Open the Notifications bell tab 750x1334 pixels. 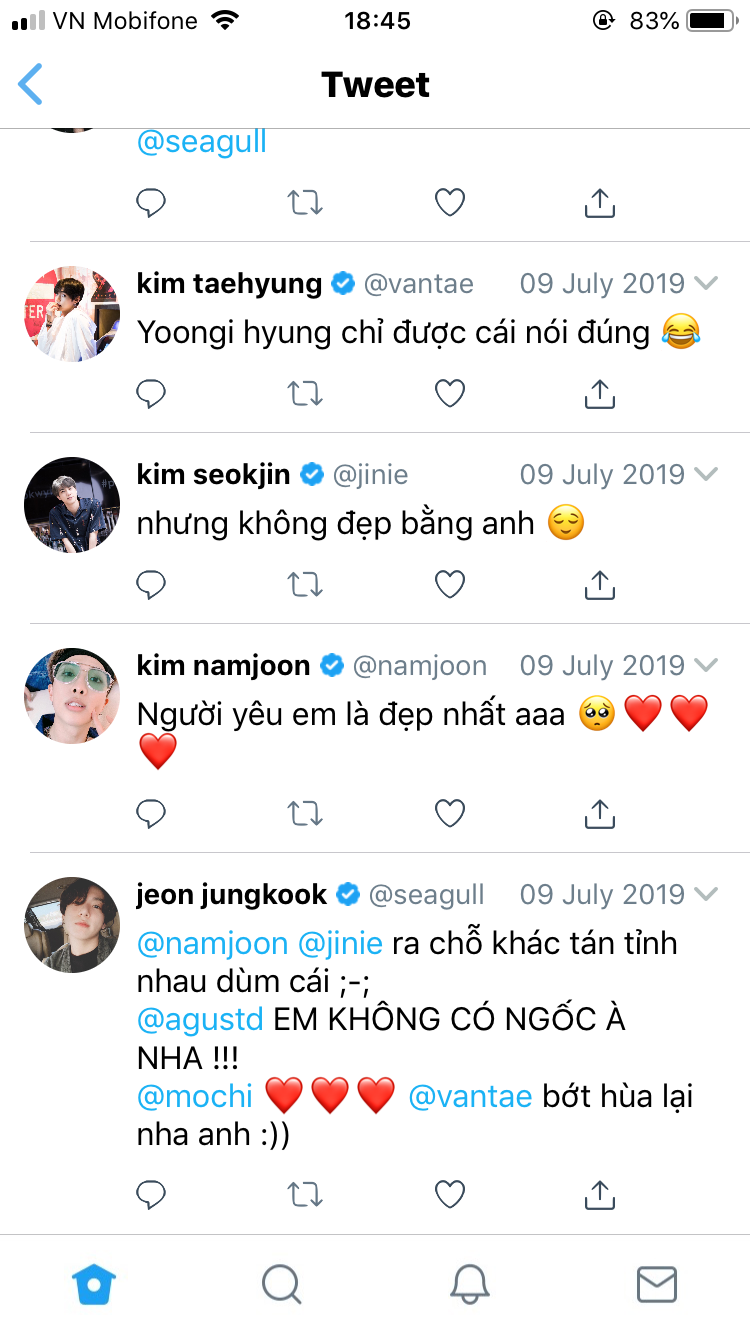[x=469, y=1284]
